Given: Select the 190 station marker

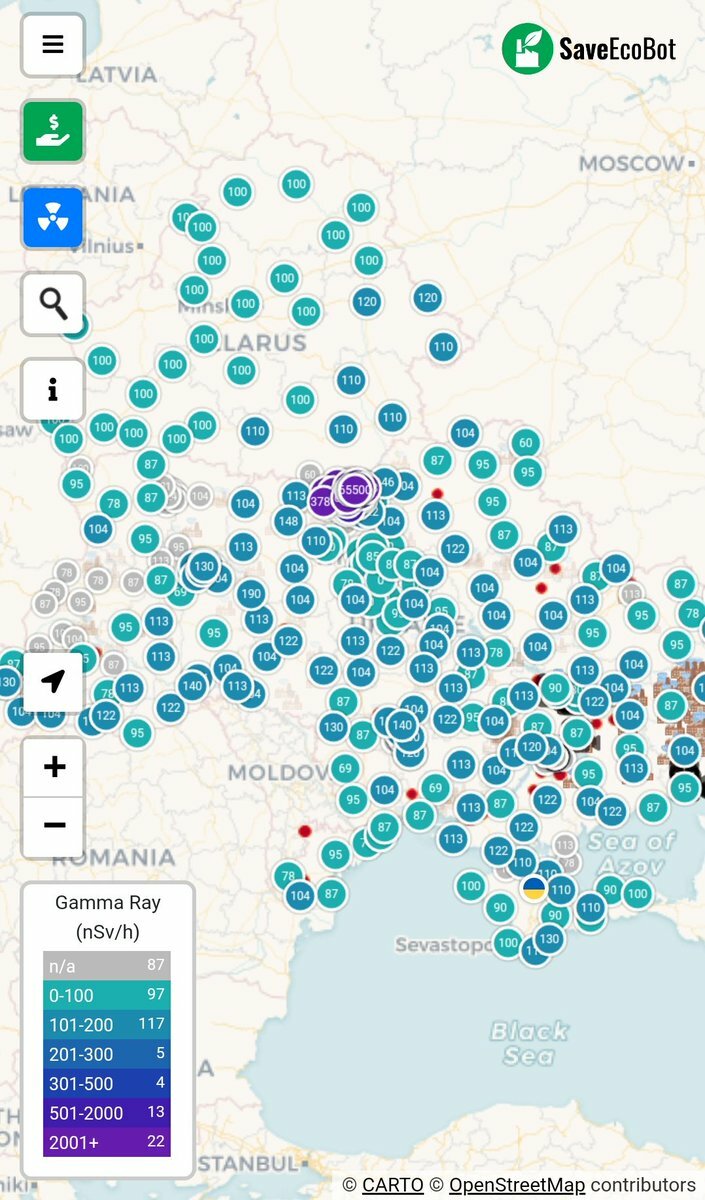Looking at the screenshot, I should pyautogui.click(x=250, y=594).
